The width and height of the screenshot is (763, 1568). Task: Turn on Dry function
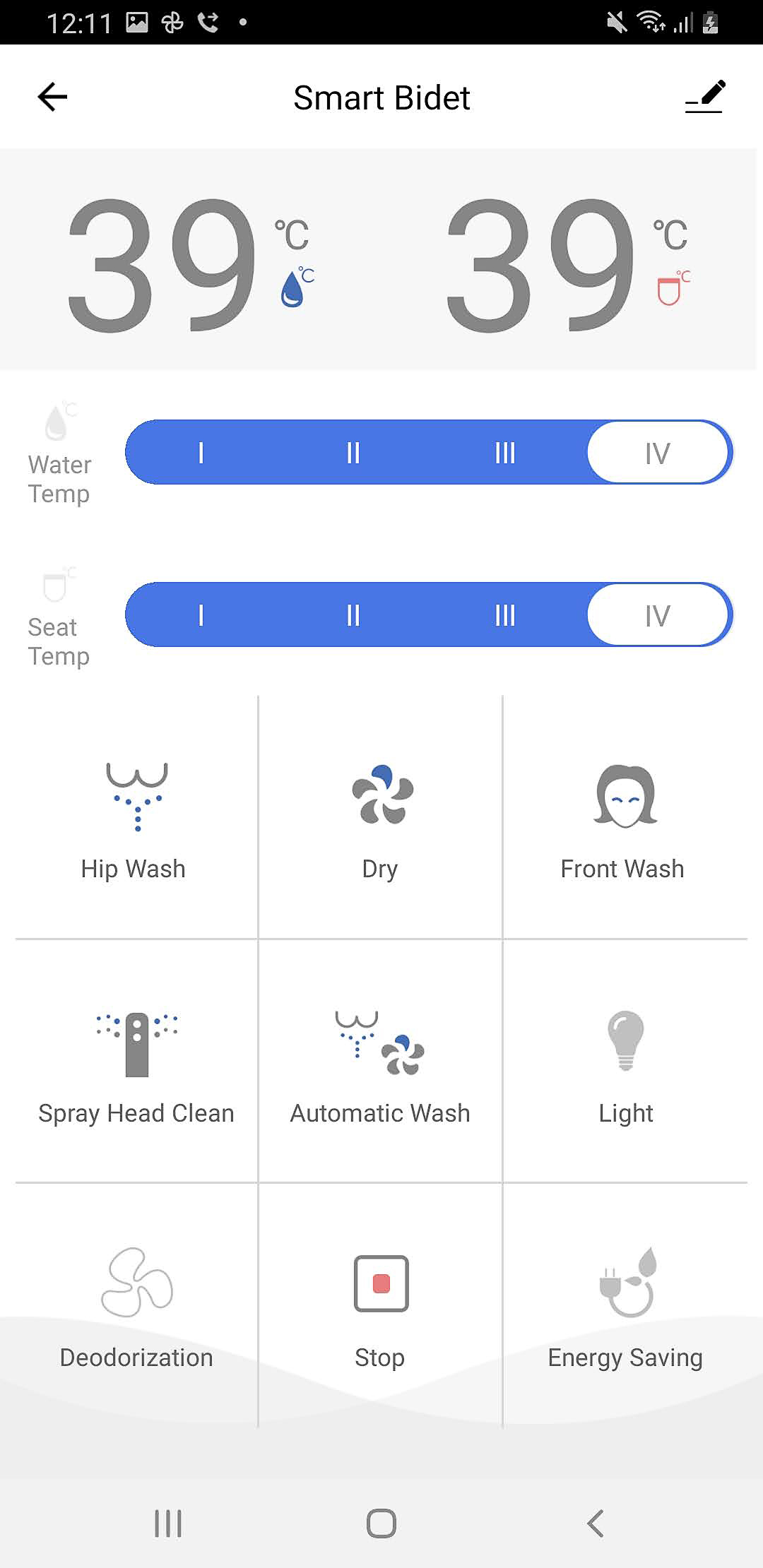(x=381, y=819)
